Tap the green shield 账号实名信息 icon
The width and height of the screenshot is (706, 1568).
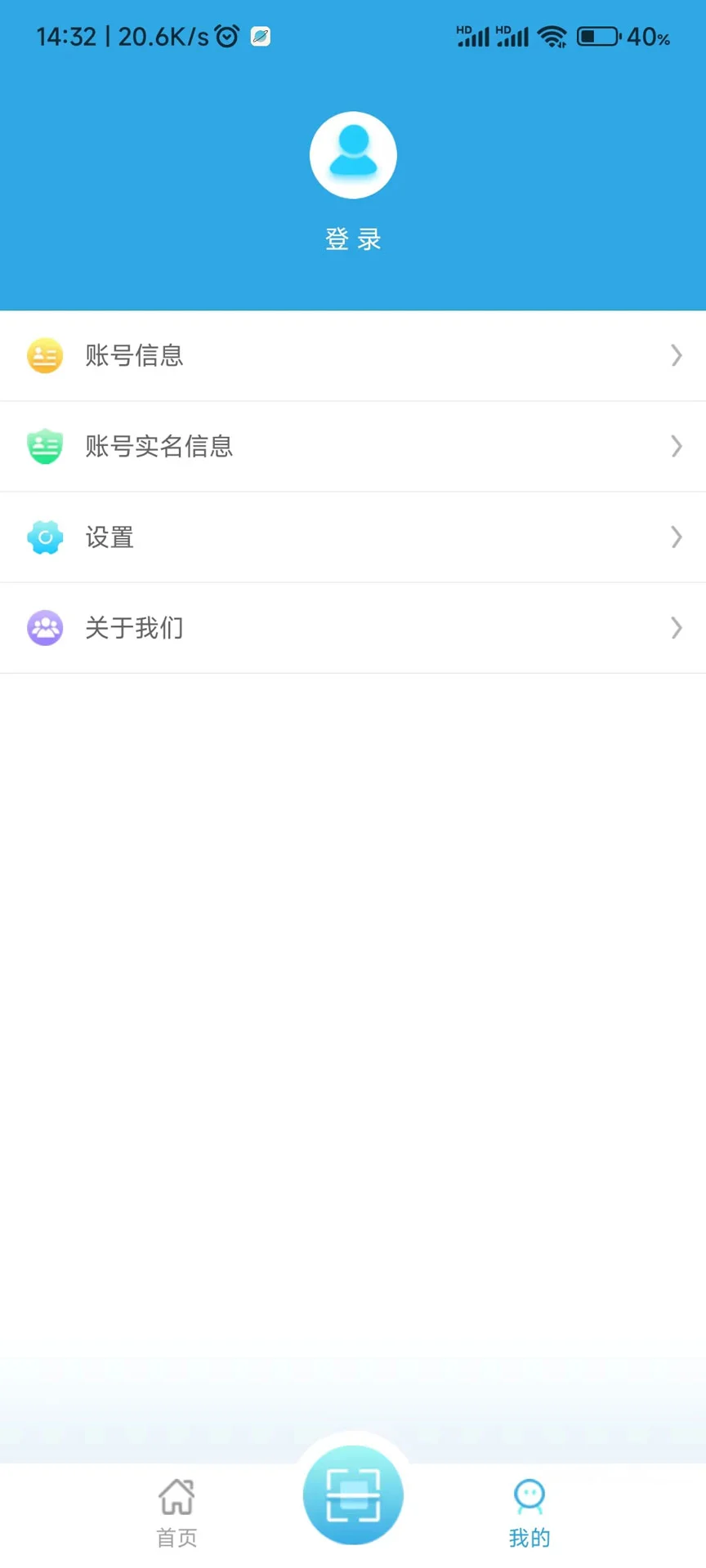point(45,446)
